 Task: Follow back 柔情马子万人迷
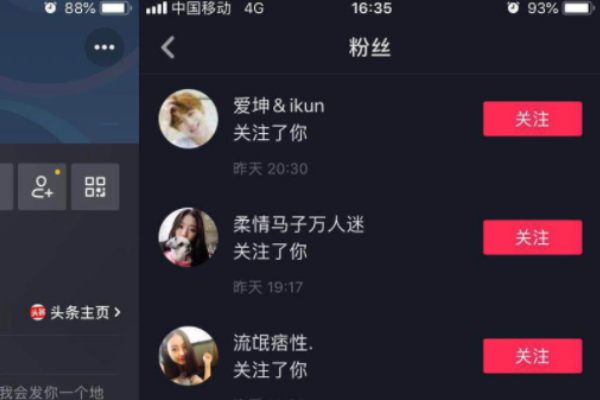click(x=532, y=237)
